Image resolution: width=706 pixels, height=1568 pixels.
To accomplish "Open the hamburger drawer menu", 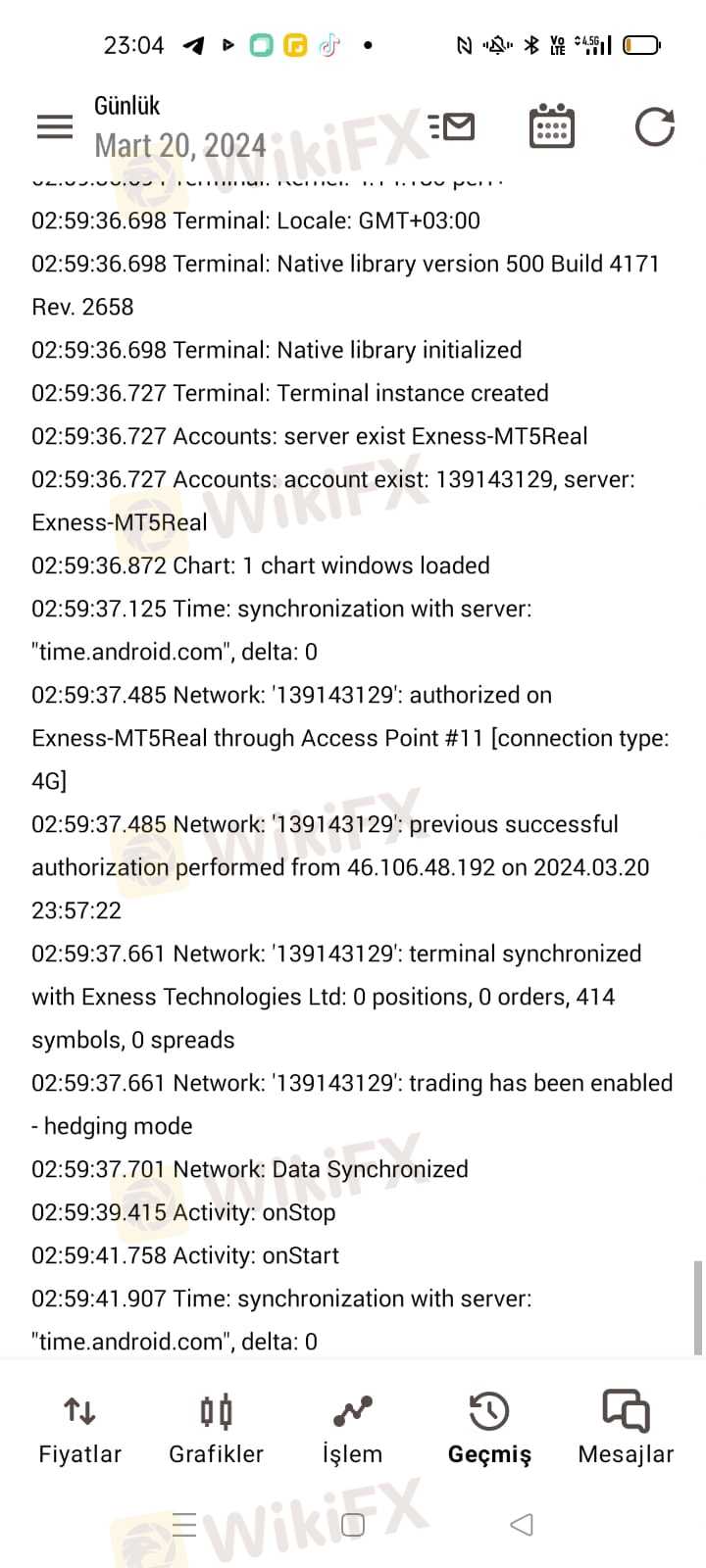I will point(55,127).
